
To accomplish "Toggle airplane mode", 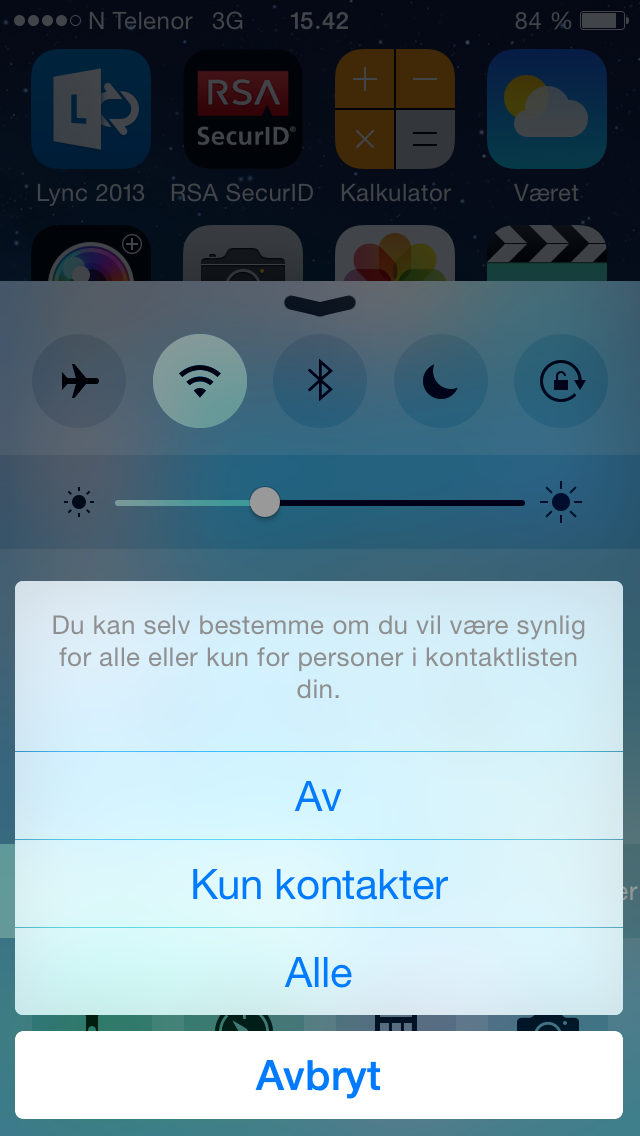I will click(x=79, y=381).
